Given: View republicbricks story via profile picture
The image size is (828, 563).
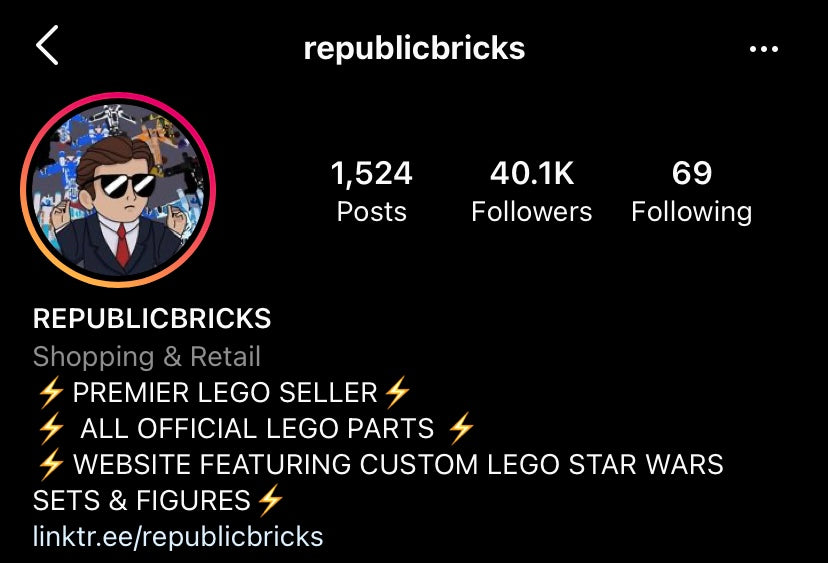Looking at the screenshot, I should (118, 190).
